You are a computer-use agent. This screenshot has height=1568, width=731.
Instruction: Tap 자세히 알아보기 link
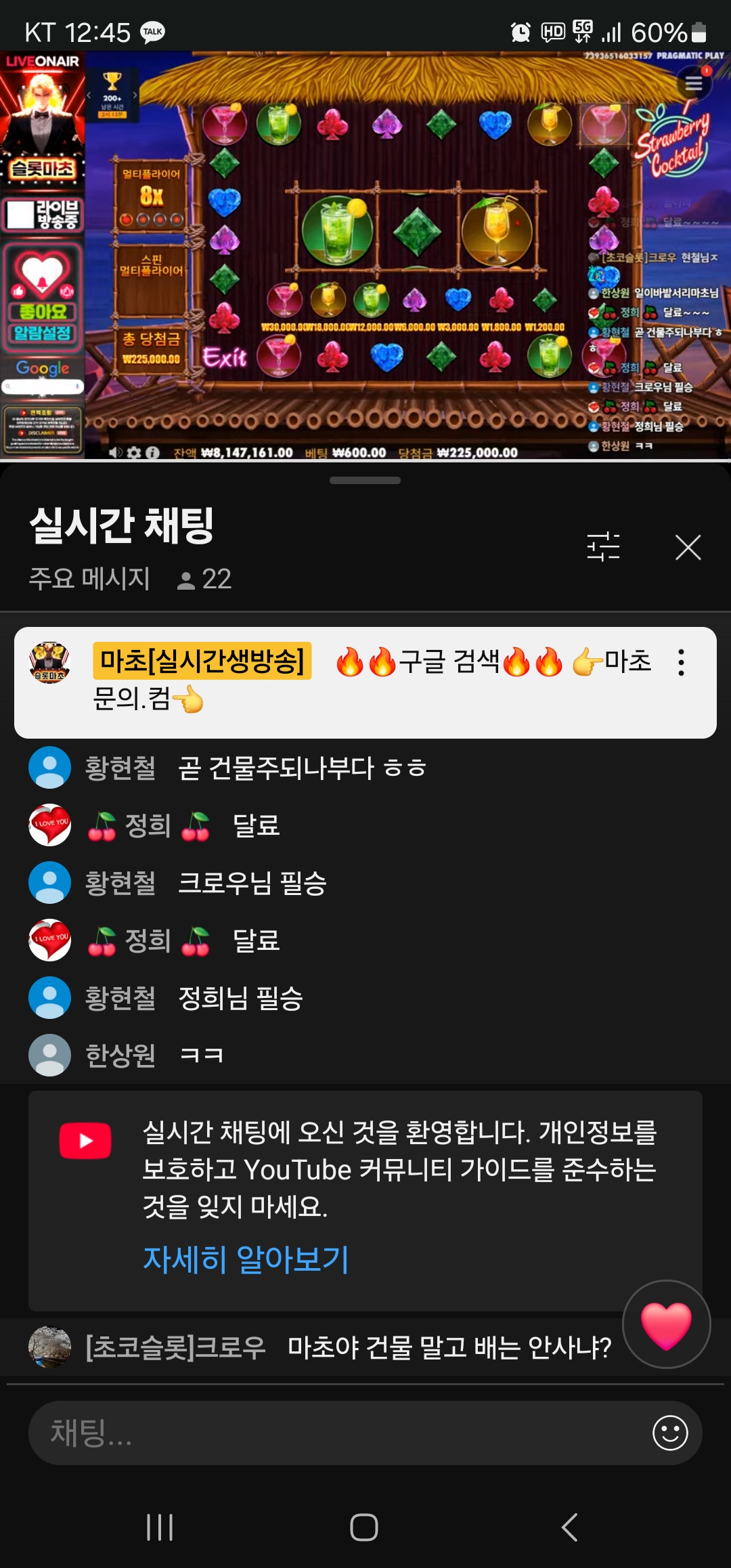(x=246, y=1259)
